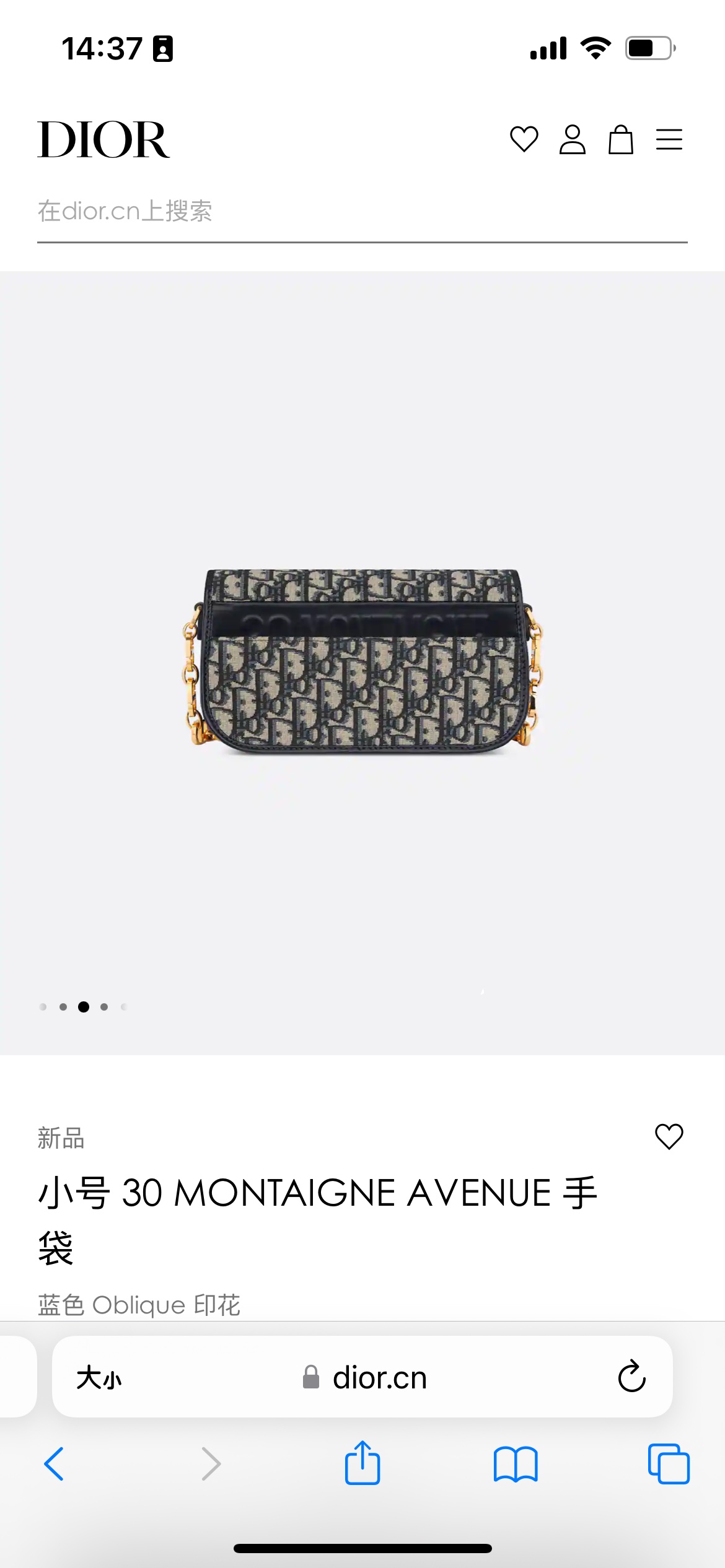725x1568 pixels.
Task: Open the shopping bag
Action: click(x=620, y=139)
